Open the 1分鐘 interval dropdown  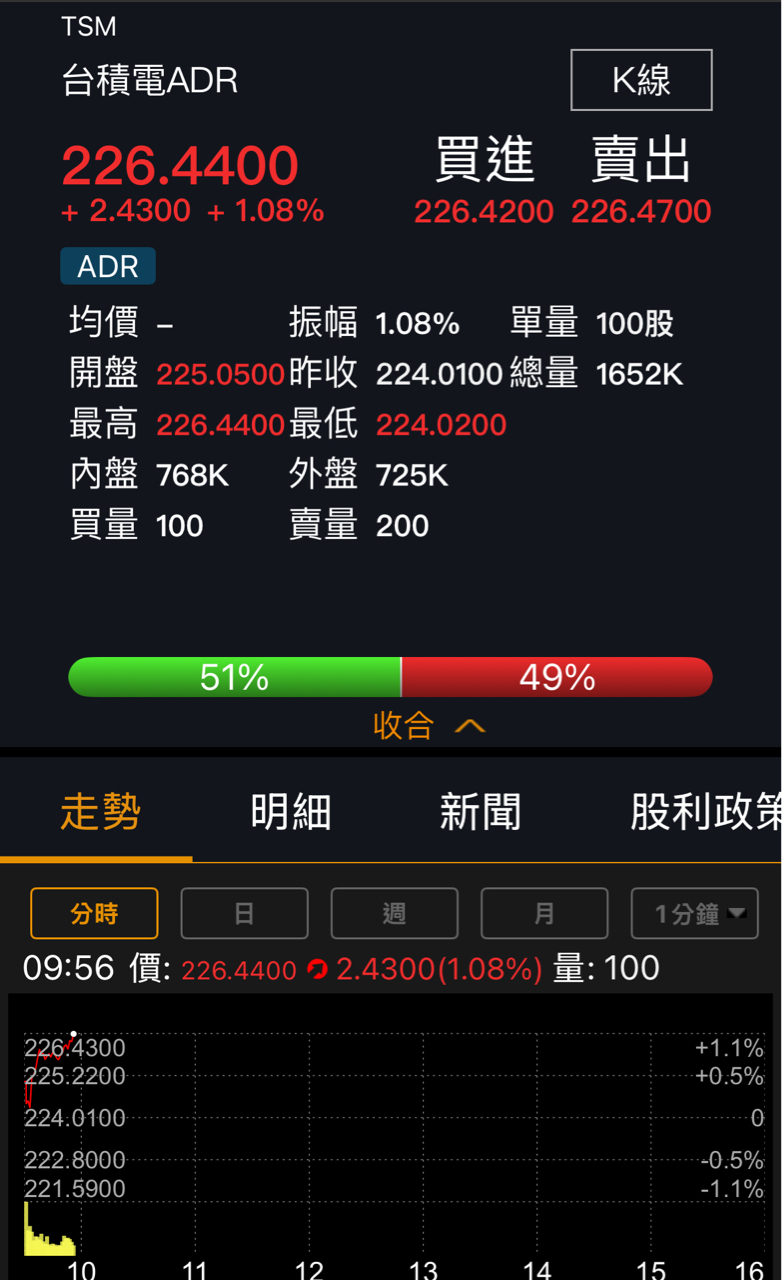694,913
